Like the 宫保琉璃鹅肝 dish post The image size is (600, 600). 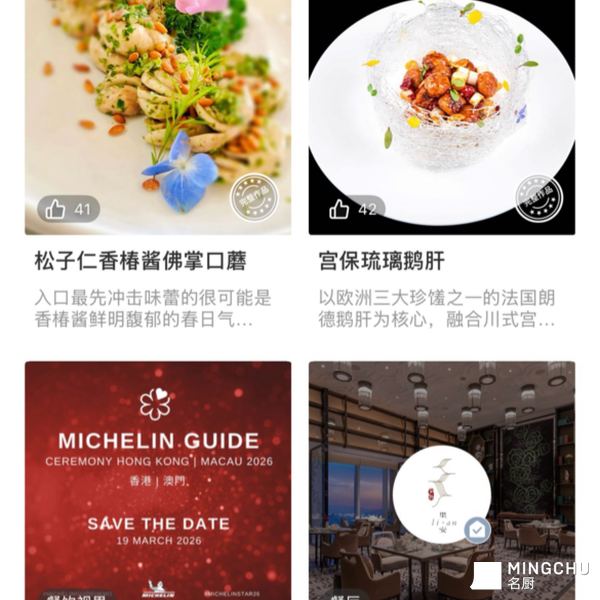coord(340,209)
